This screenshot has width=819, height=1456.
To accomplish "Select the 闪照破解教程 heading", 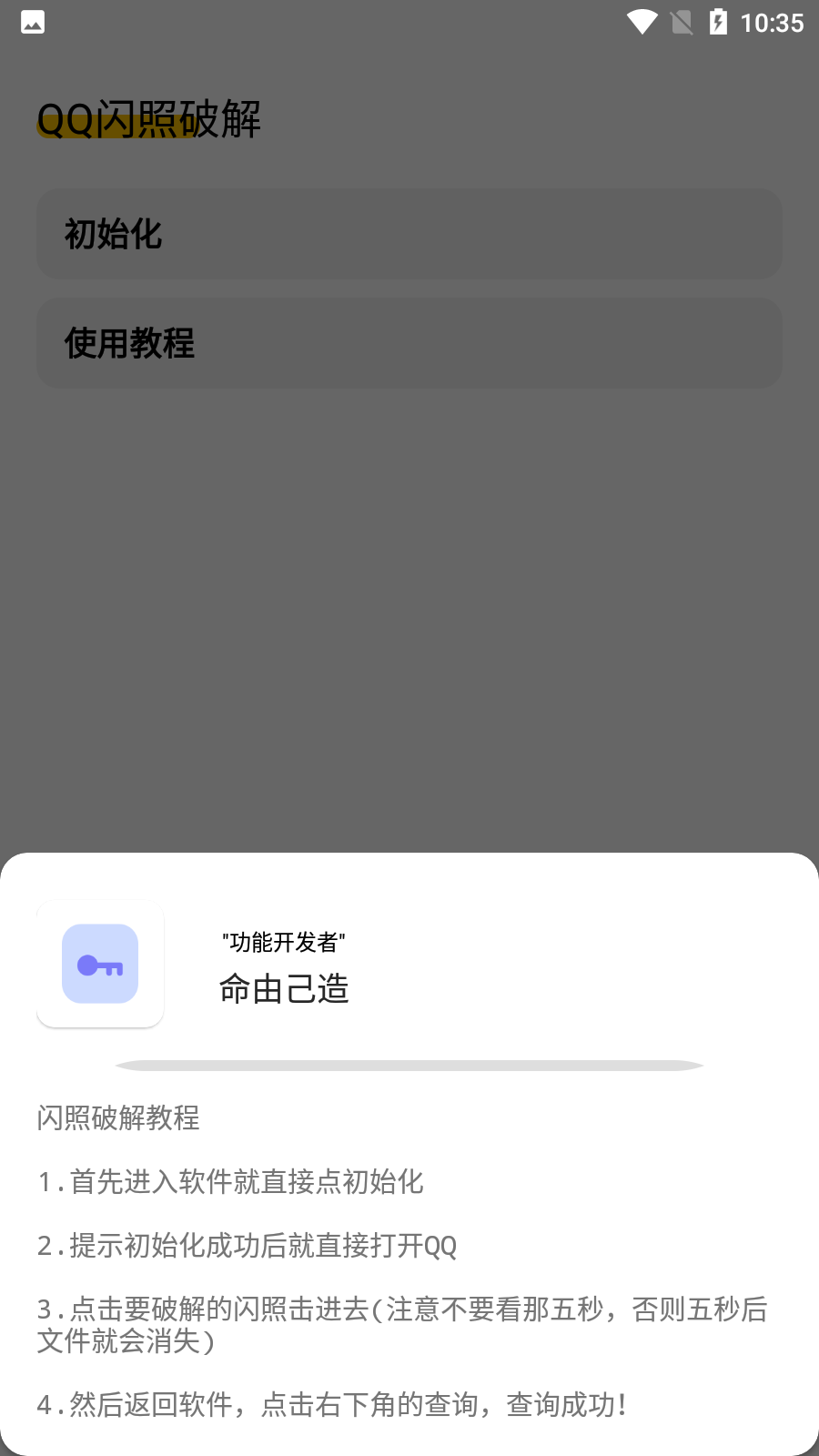I will 117,1118.
